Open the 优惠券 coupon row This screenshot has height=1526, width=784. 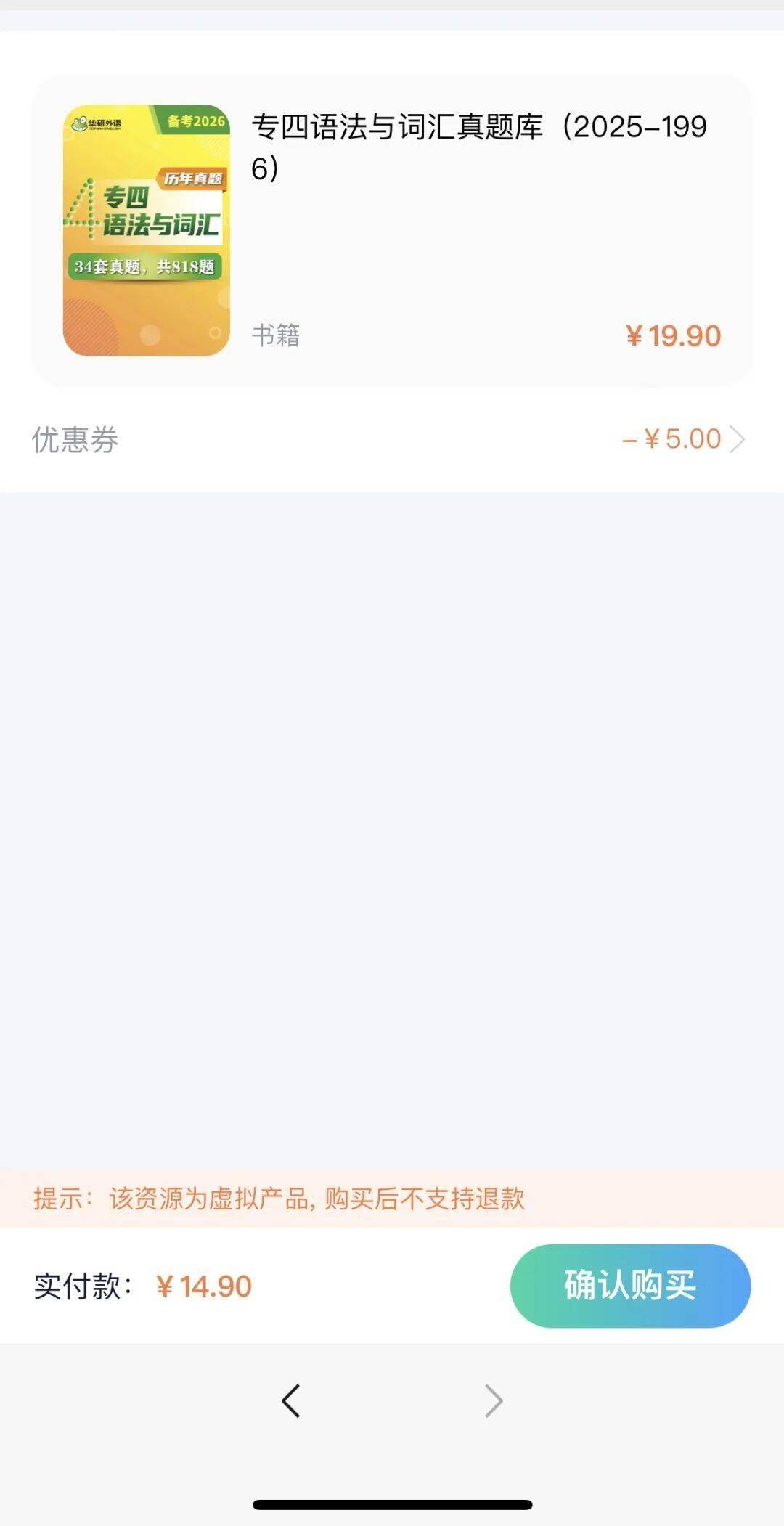point(391,439)
